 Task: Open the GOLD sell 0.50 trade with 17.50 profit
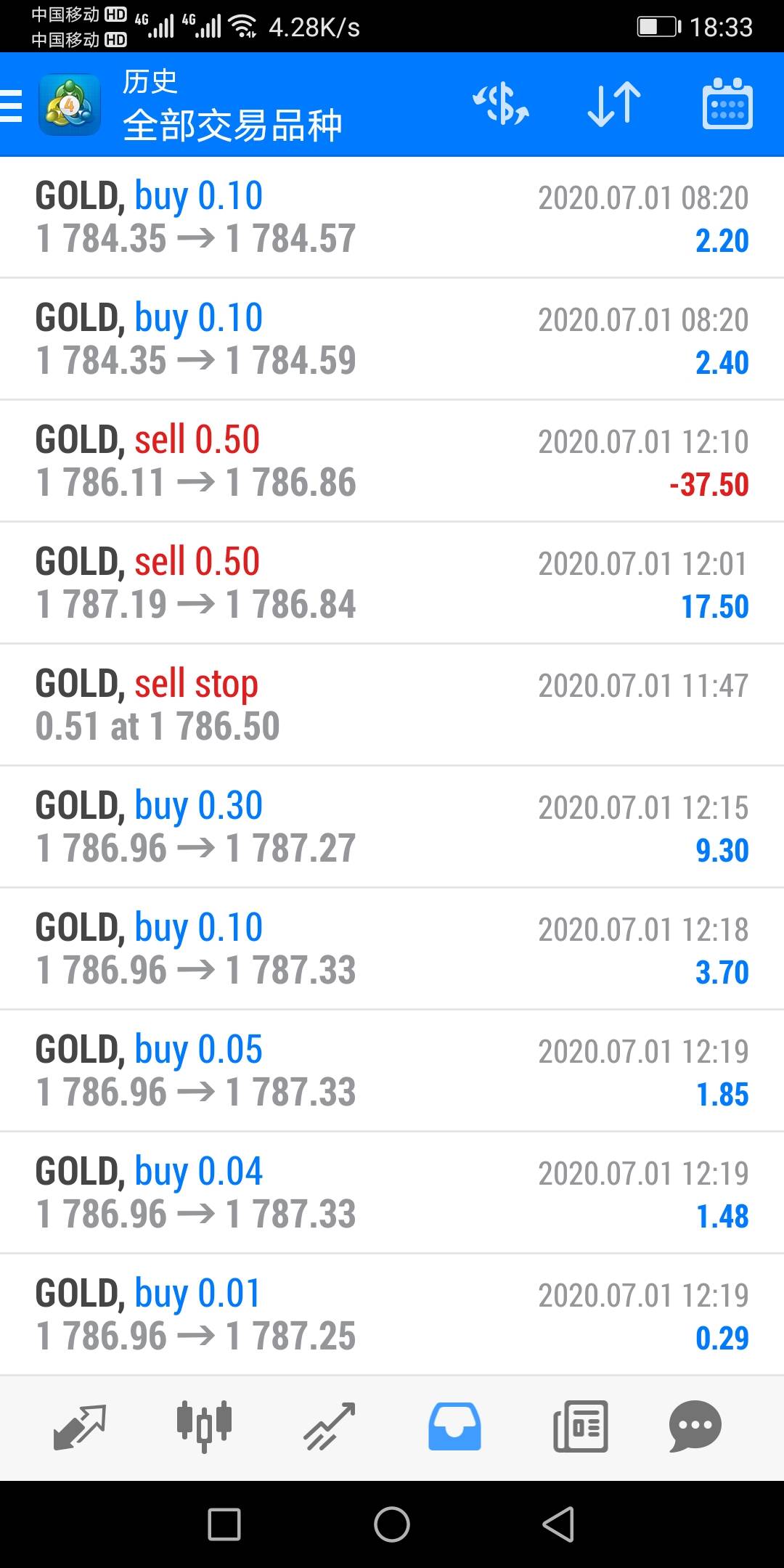[x=392, y=583]
